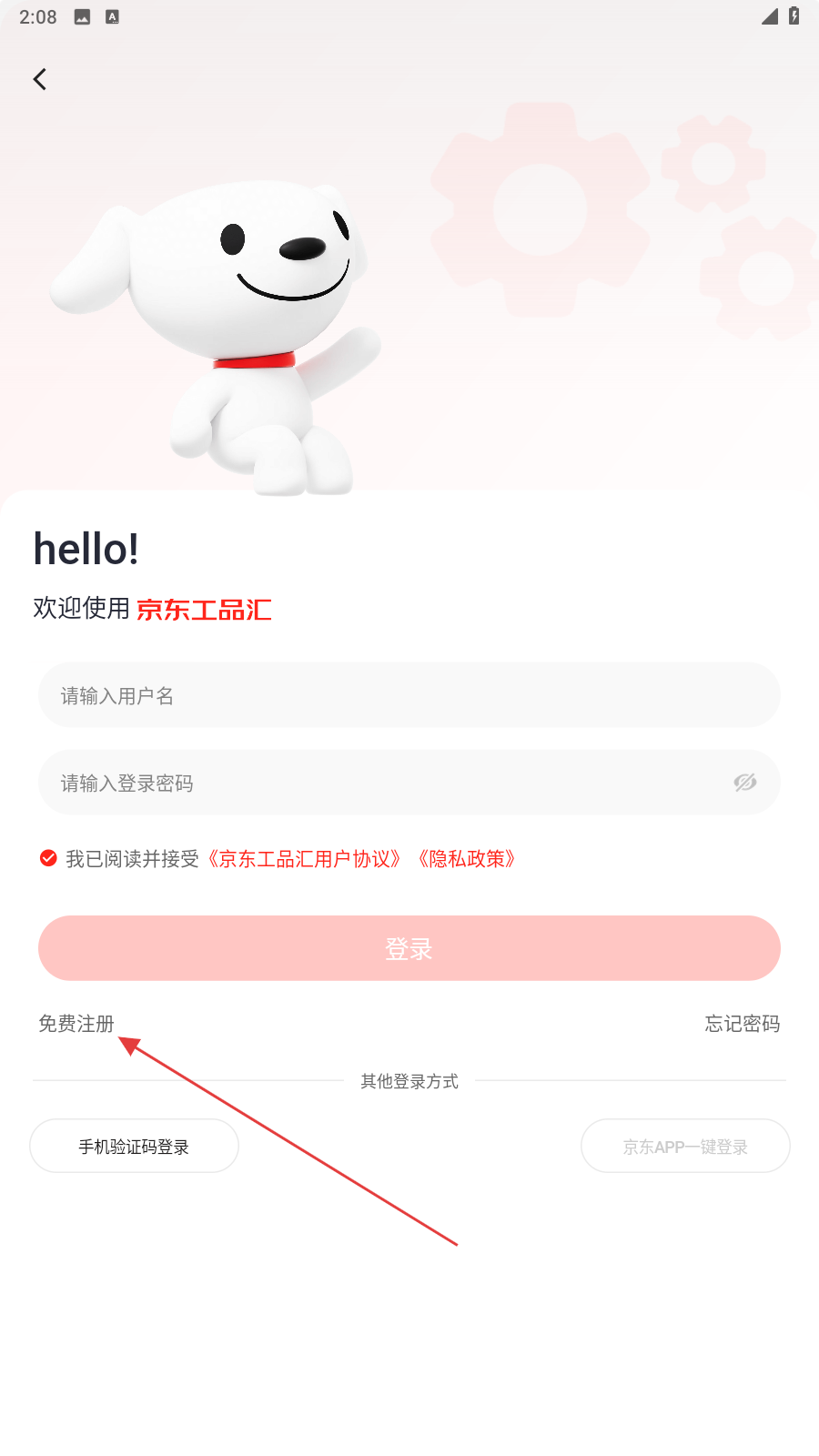This screenshot has height=1456, width=819.
Task: Open 免费注册 to create account
Action: click(76, 1024)
